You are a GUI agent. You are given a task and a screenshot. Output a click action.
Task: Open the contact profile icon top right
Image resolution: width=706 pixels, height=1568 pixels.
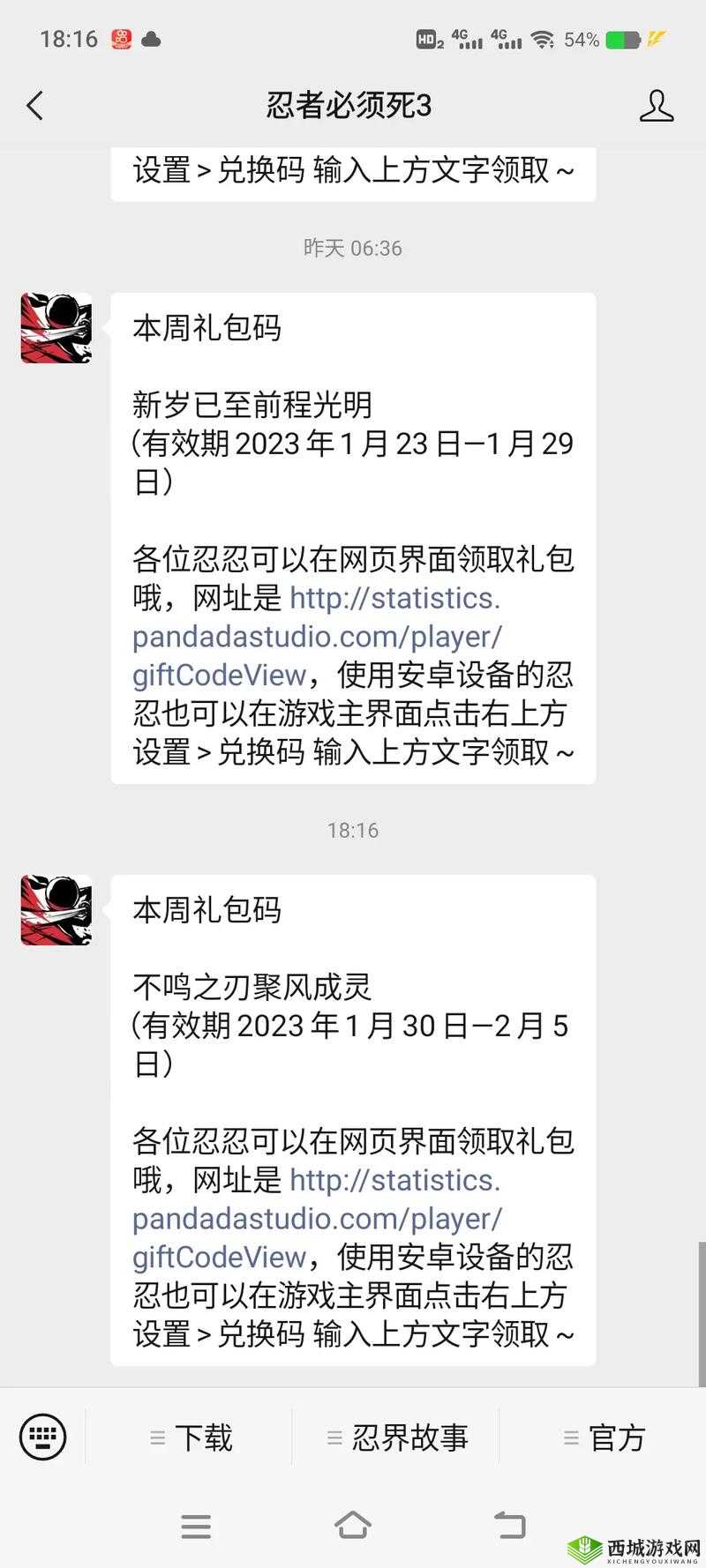[657, 105]
